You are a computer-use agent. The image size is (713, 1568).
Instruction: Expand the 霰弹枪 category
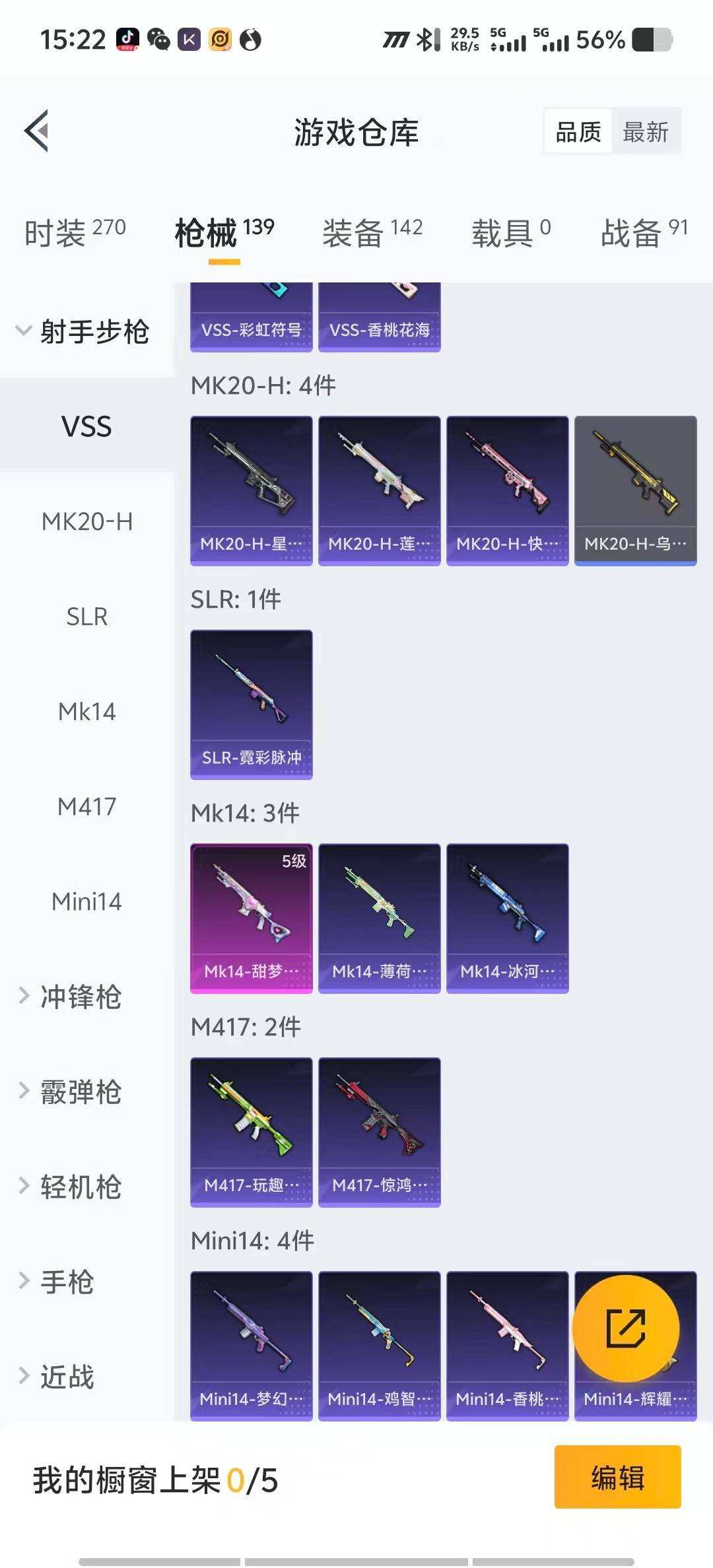coord(79,1092)
